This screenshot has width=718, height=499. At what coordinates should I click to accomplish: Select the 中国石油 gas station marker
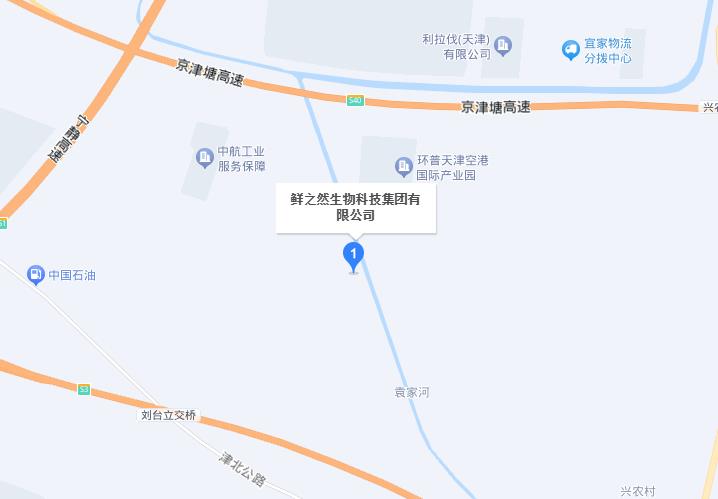pyautogui.click(x=36, y=274)
